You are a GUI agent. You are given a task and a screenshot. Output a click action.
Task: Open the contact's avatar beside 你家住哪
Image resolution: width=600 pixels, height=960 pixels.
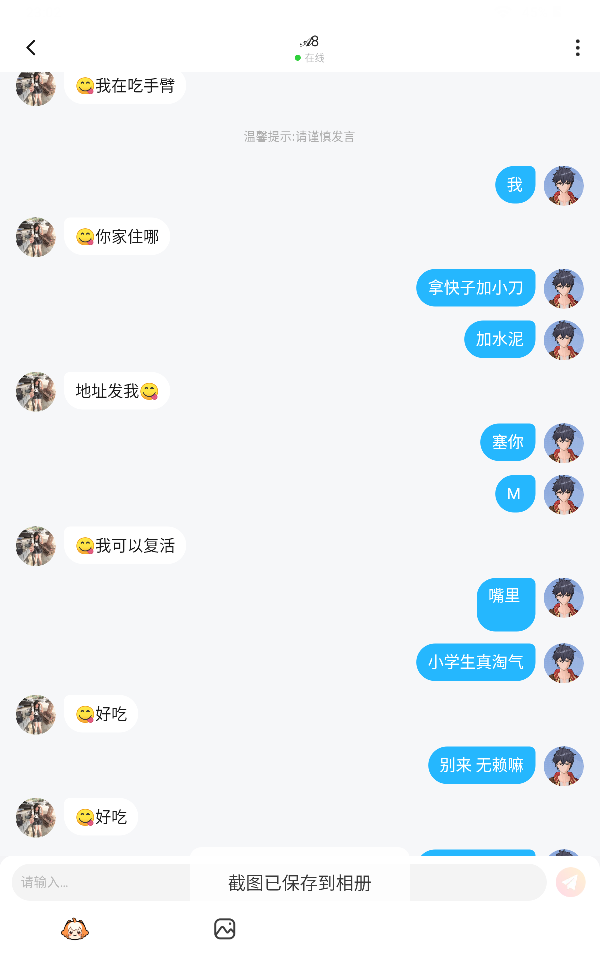click(36, 237)
